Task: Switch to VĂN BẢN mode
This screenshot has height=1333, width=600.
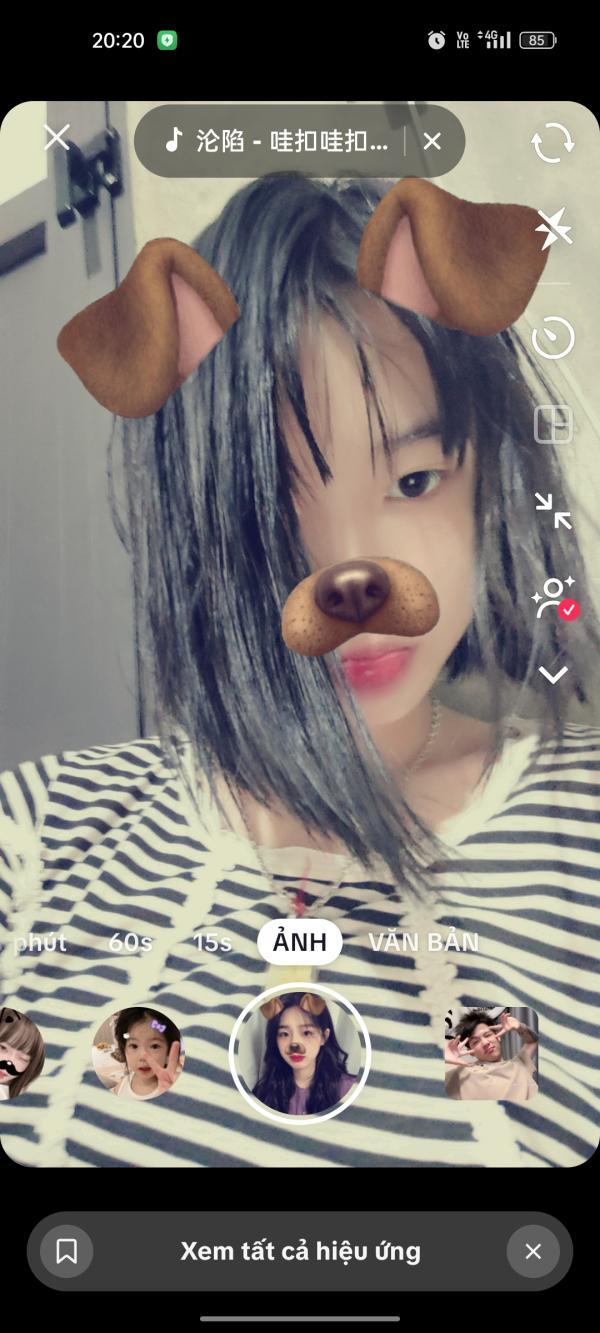Action: (423, 942)
